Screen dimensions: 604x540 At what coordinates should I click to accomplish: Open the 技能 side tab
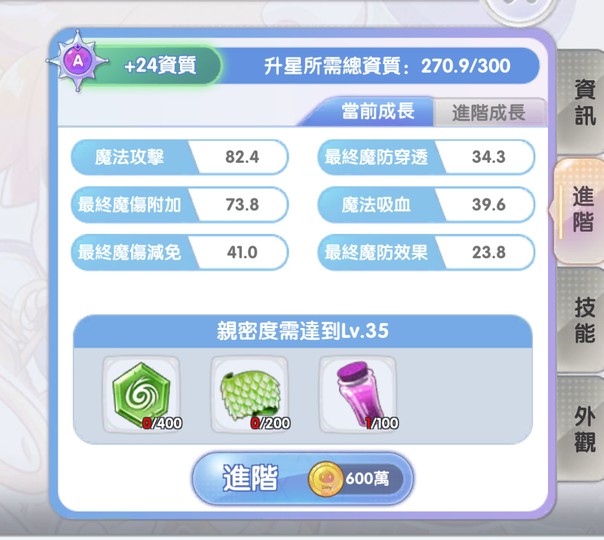click(584, 320)
